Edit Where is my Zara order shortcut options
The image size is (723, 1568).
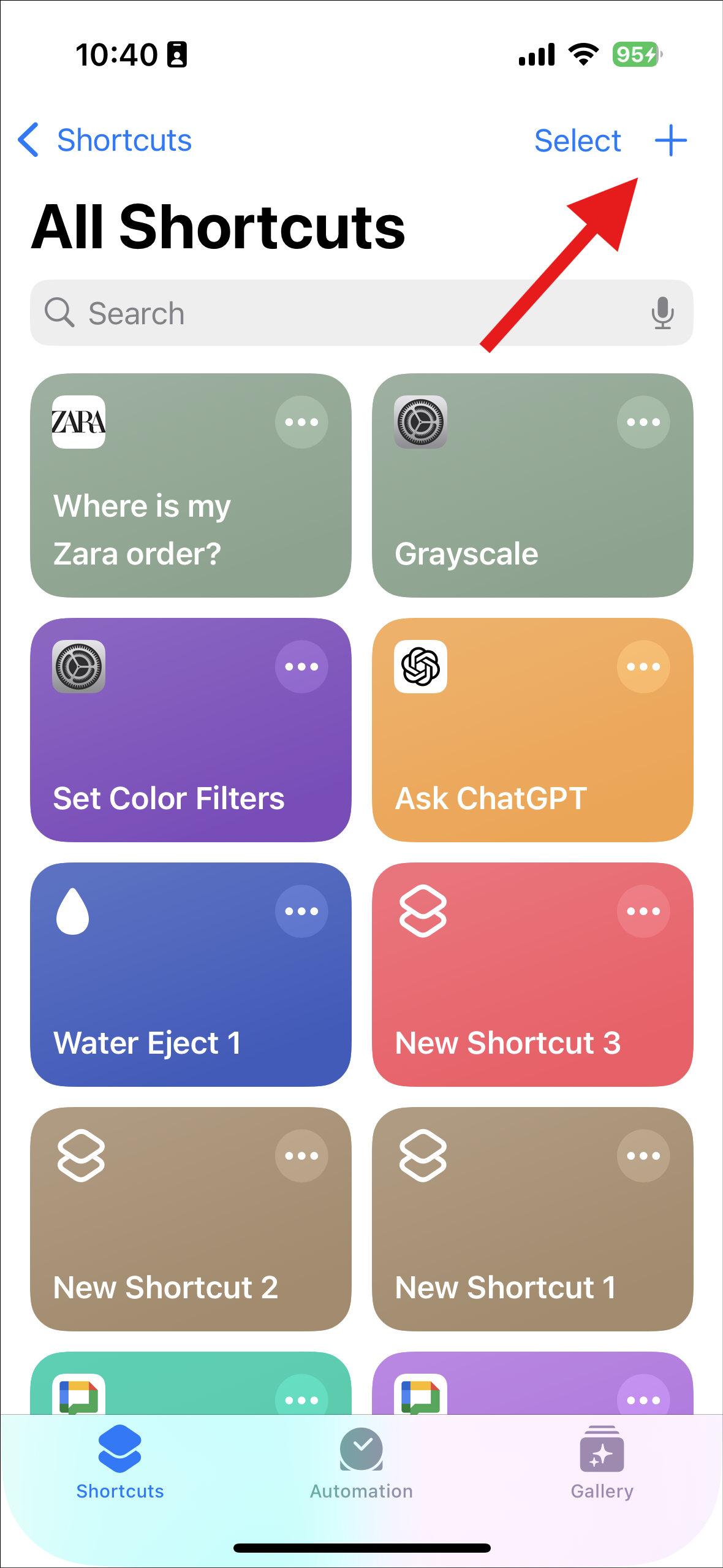coord(301,422)
